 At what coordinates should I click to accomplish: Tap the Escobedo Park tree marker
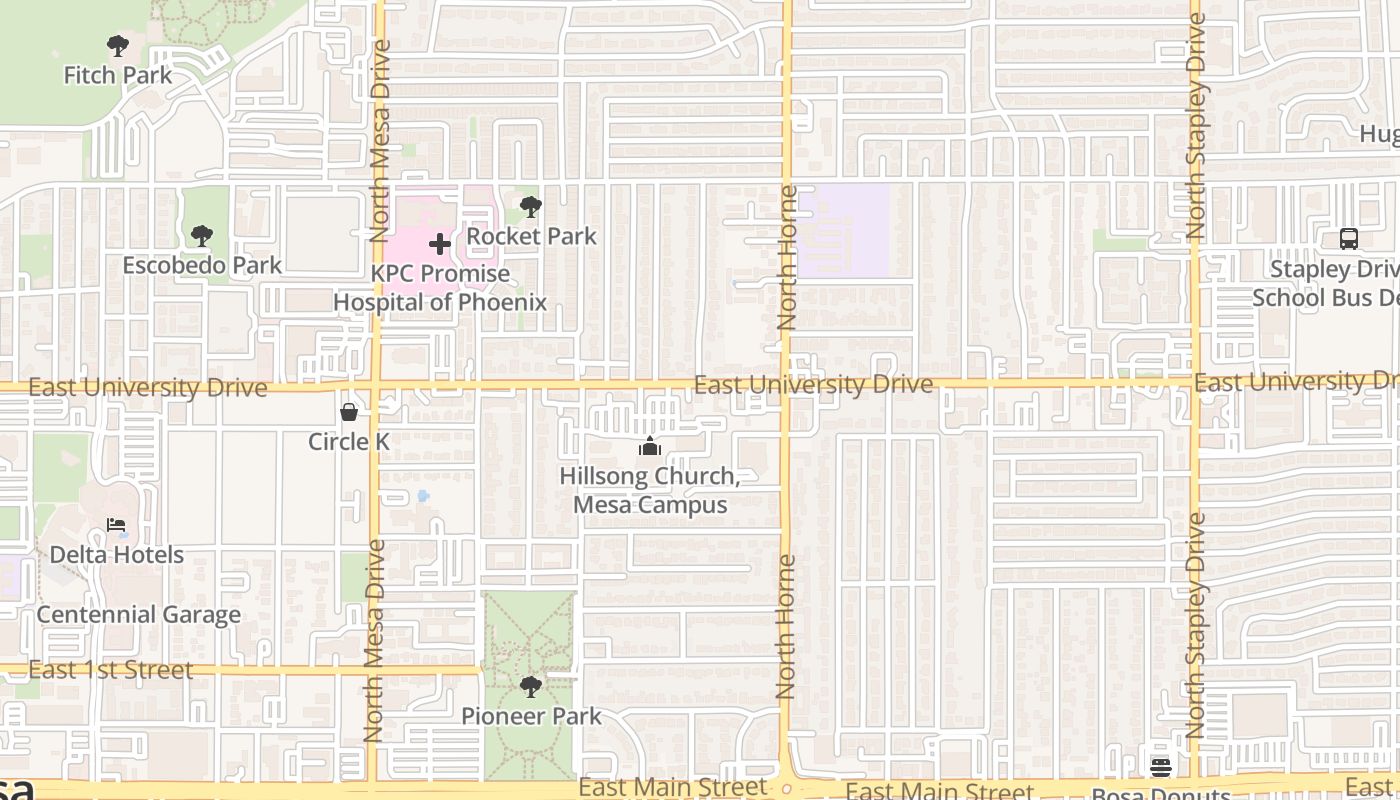(x=202, y=236)
